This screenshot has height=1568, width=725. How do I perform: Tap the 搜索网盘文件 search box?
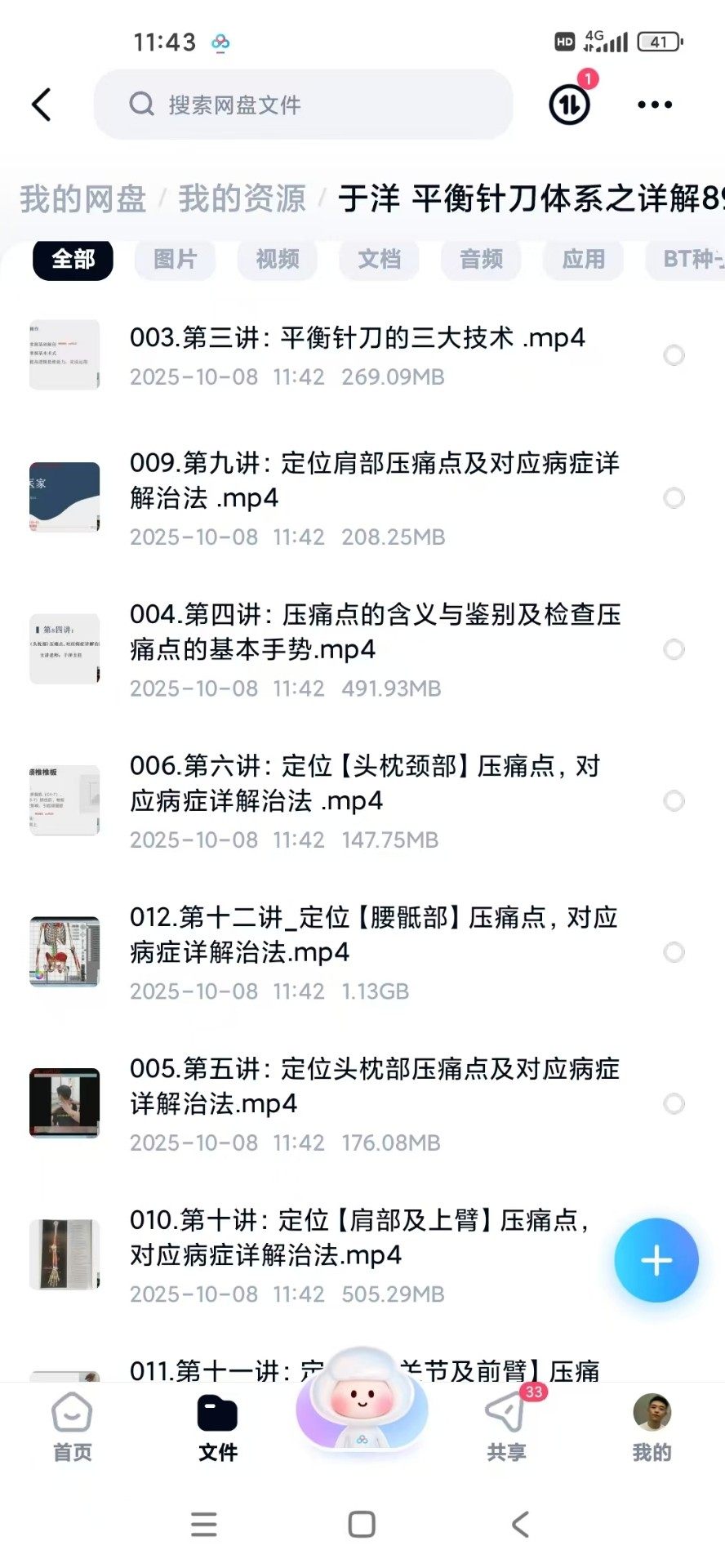point(304,105)
